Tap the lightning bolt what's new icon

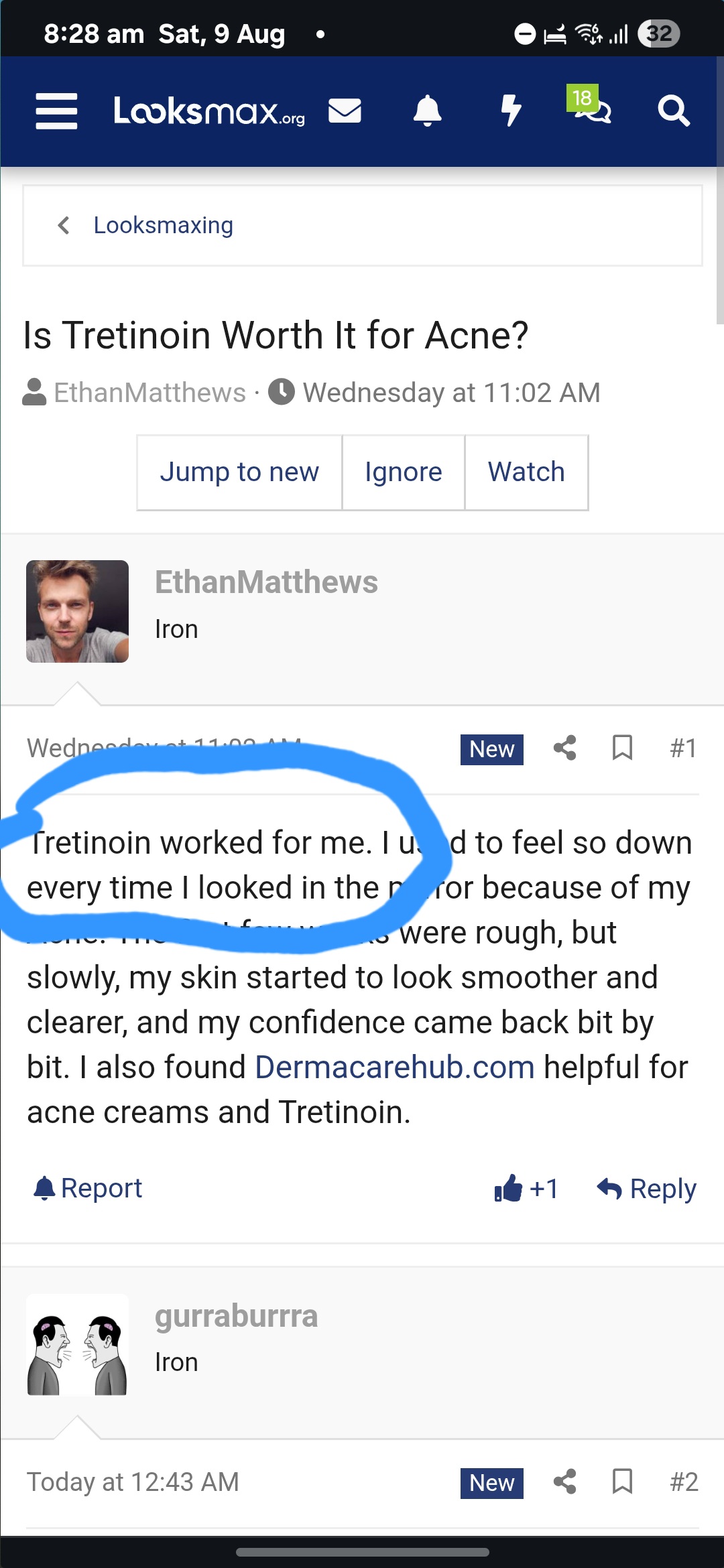[511, 111]
